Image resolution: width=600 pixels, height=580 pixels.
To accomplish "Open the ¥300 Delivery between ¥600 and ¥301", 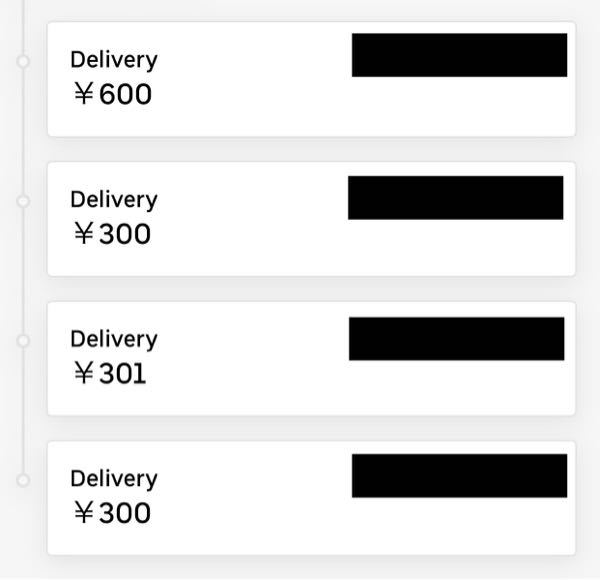I will pyautogui.click(x=311, y=219).
